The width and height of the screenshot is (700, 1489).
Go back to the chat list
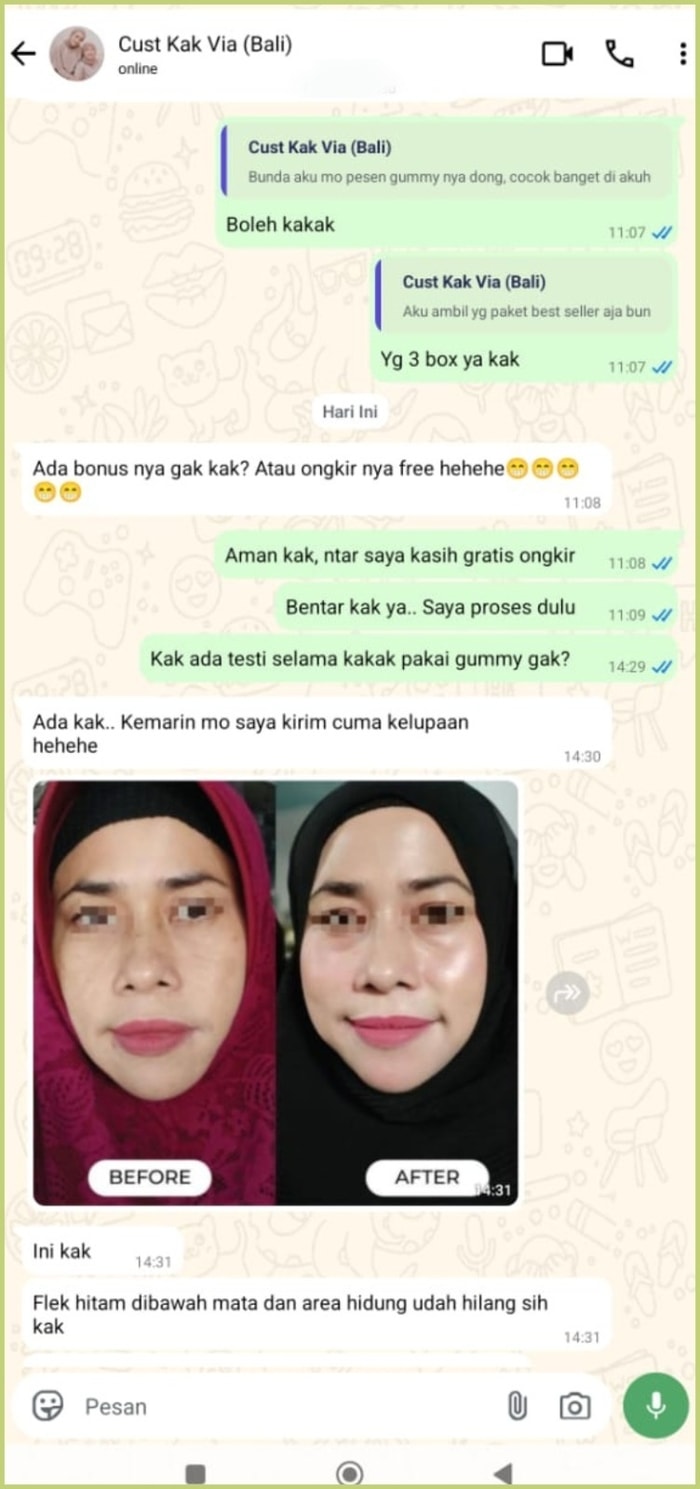pyautogui.click(x=24, y=54)
